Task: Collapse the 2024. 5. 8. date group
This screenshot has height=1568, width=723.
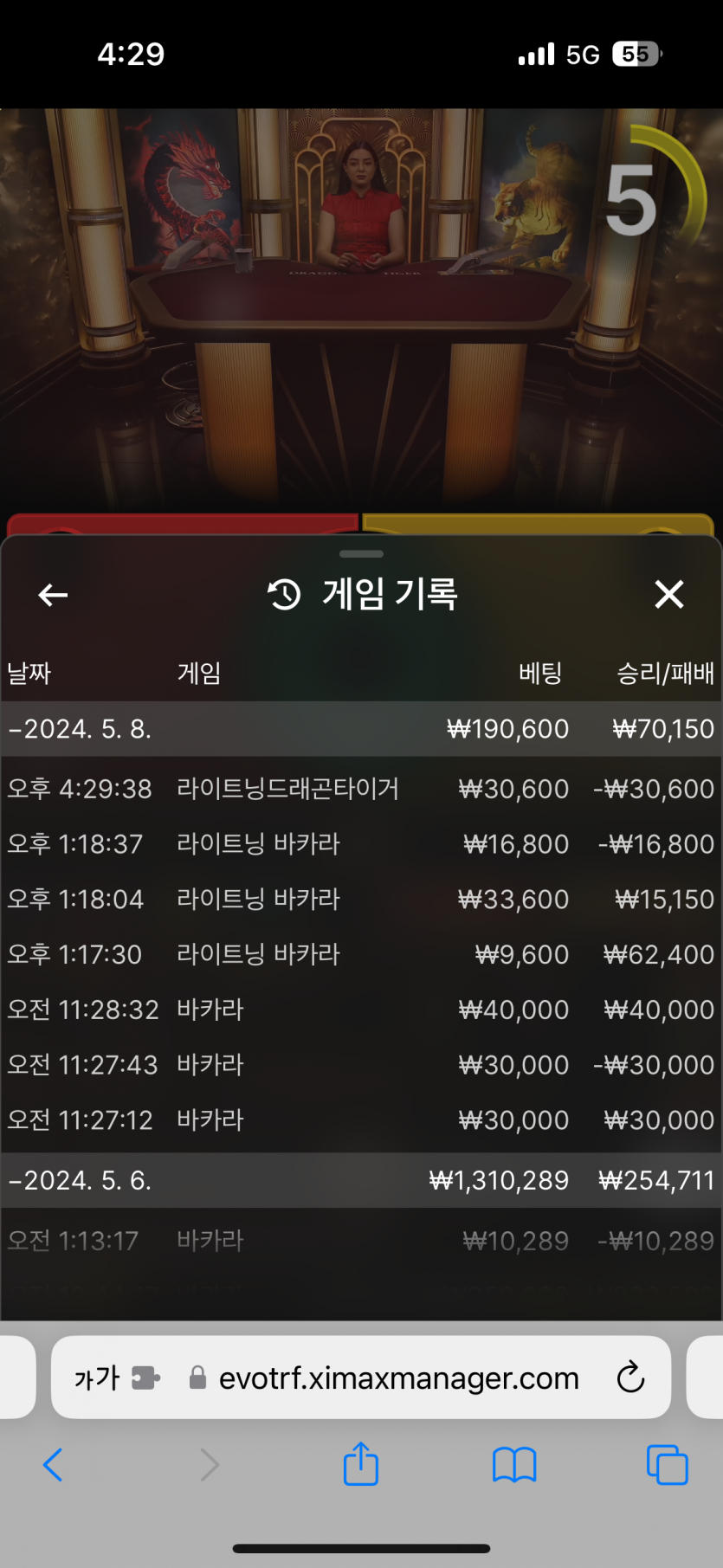Action: (81, 729)
